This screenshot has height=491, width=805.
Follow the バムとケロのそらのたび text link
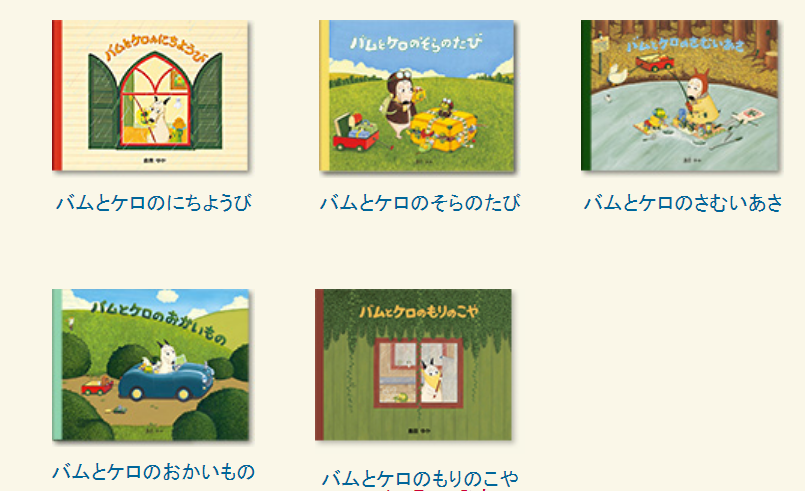click(x=420, y=204)
